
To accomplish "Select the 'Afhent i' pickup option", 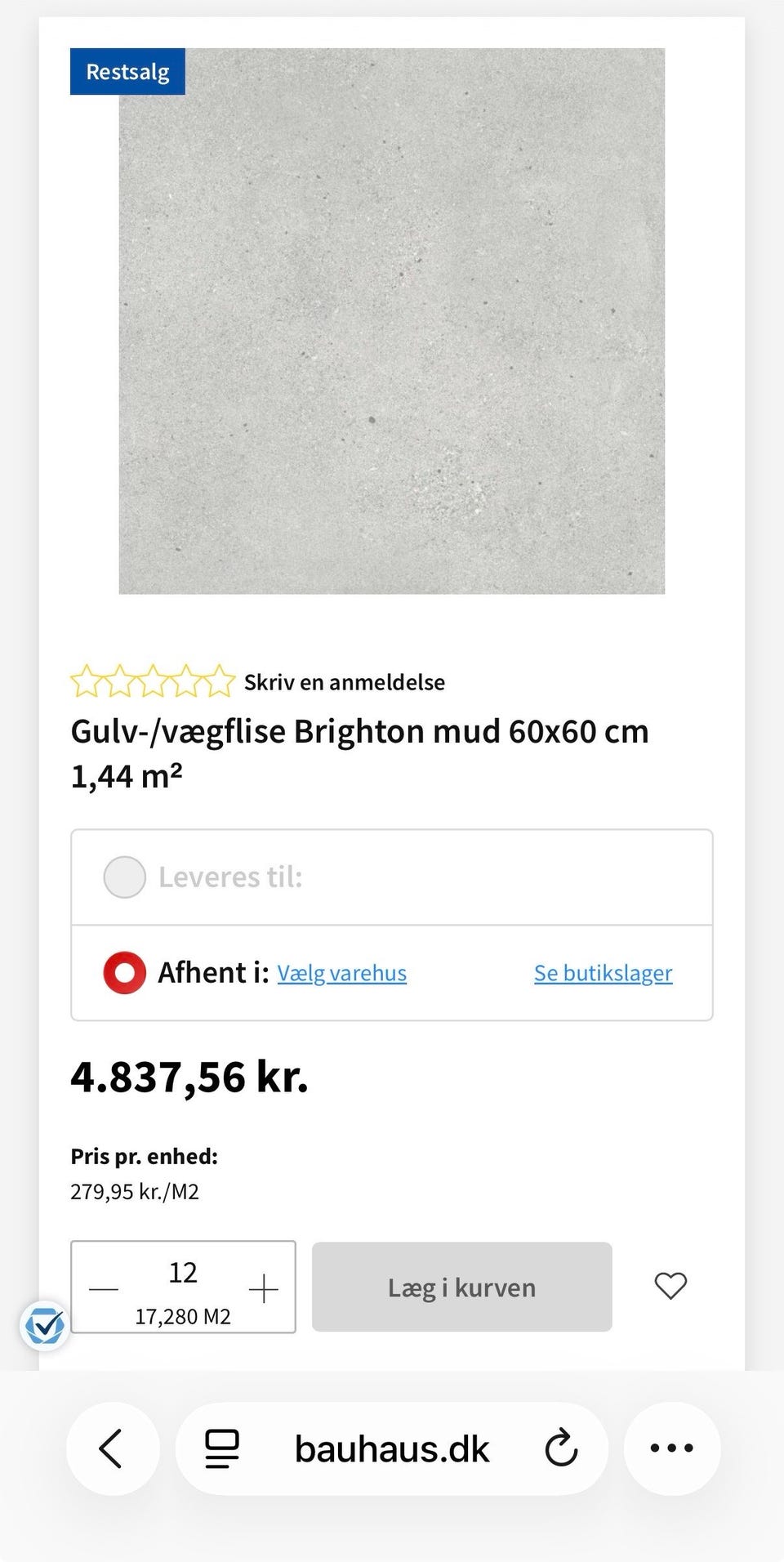I will click(123, 972).
